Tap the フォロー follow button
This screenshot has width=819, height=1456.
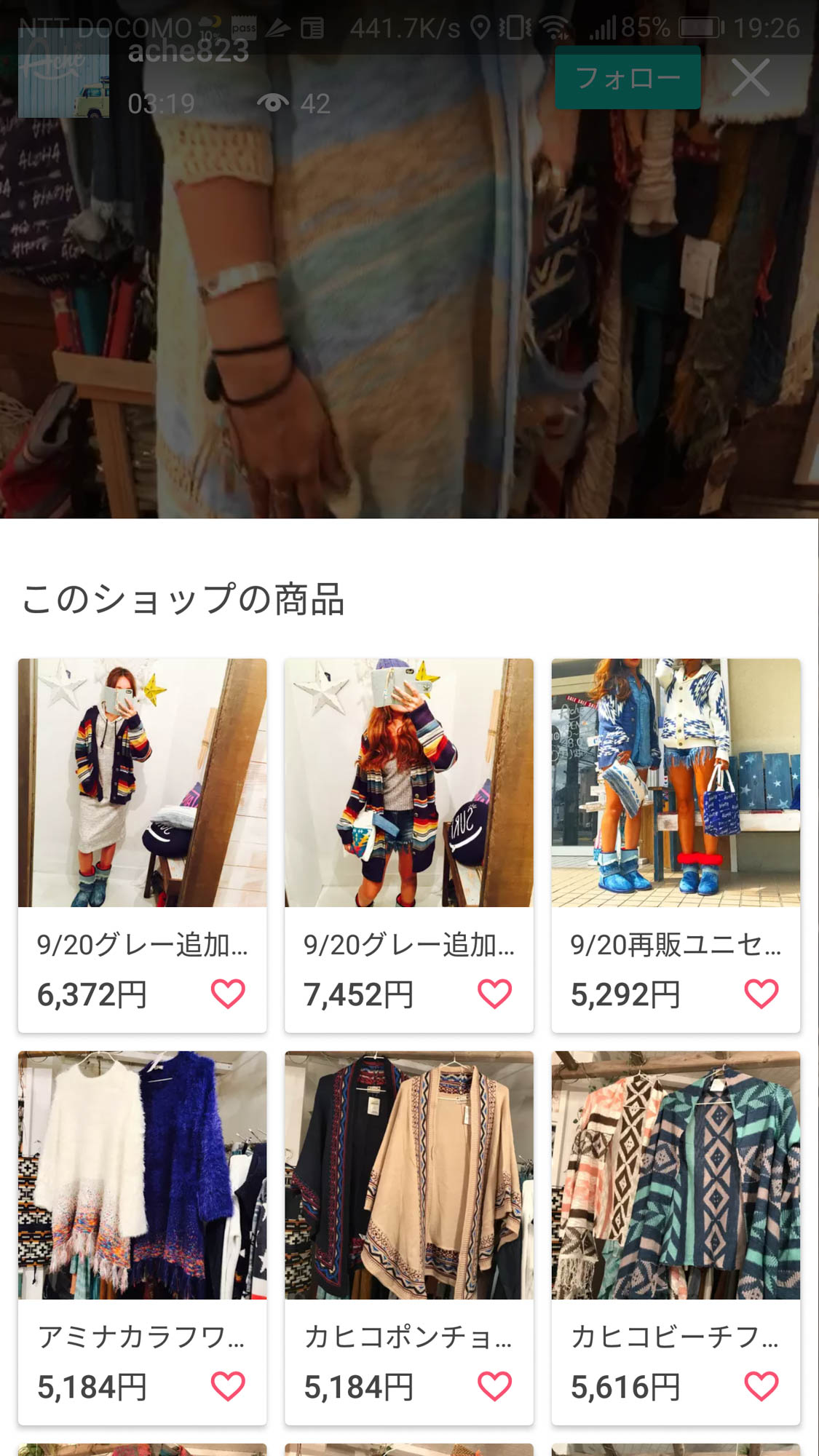click(628, 78)
